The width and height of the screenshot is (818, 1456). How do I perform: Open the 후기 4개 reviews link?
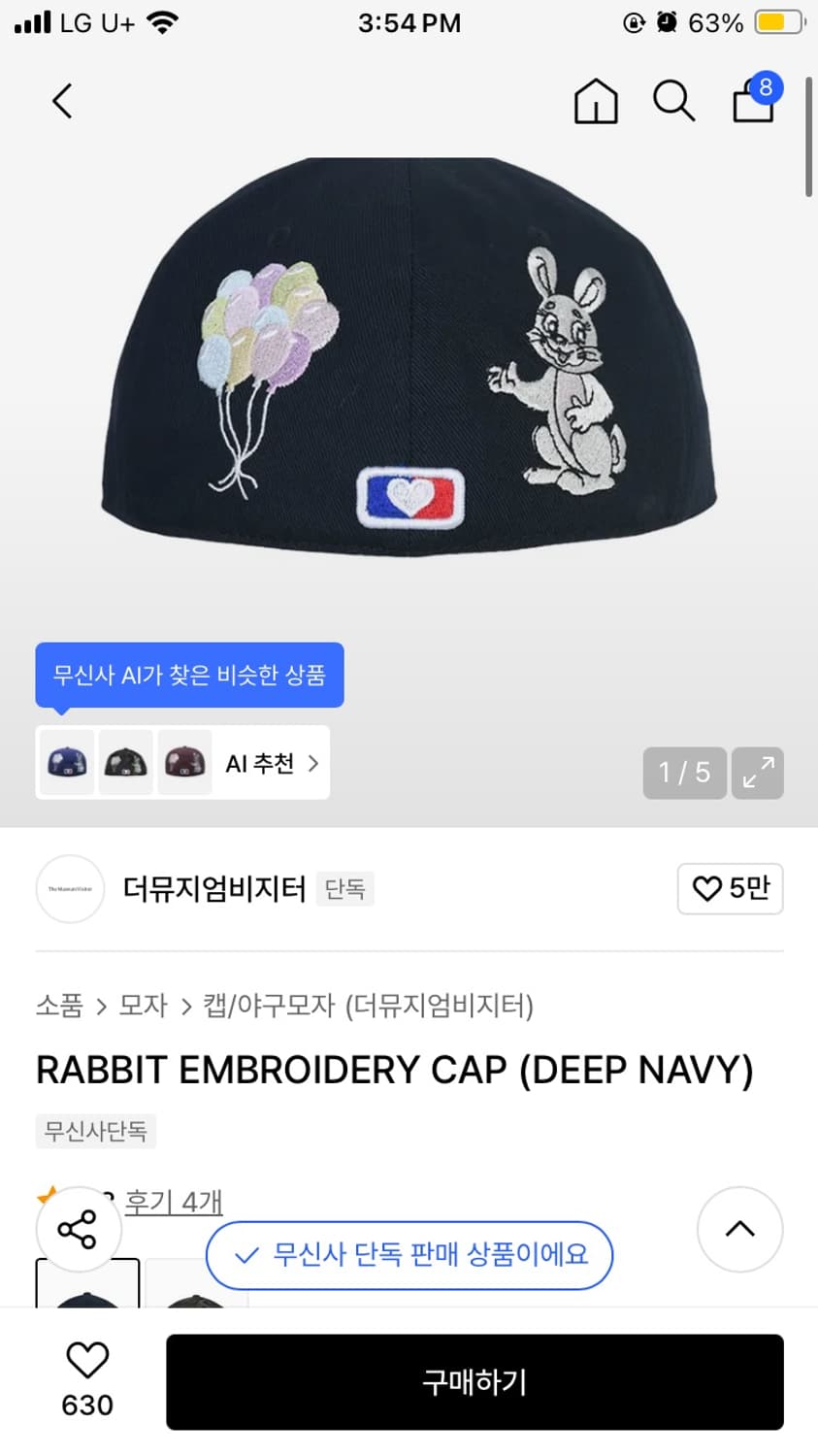pyautogui.click(x=173, y=1202)
